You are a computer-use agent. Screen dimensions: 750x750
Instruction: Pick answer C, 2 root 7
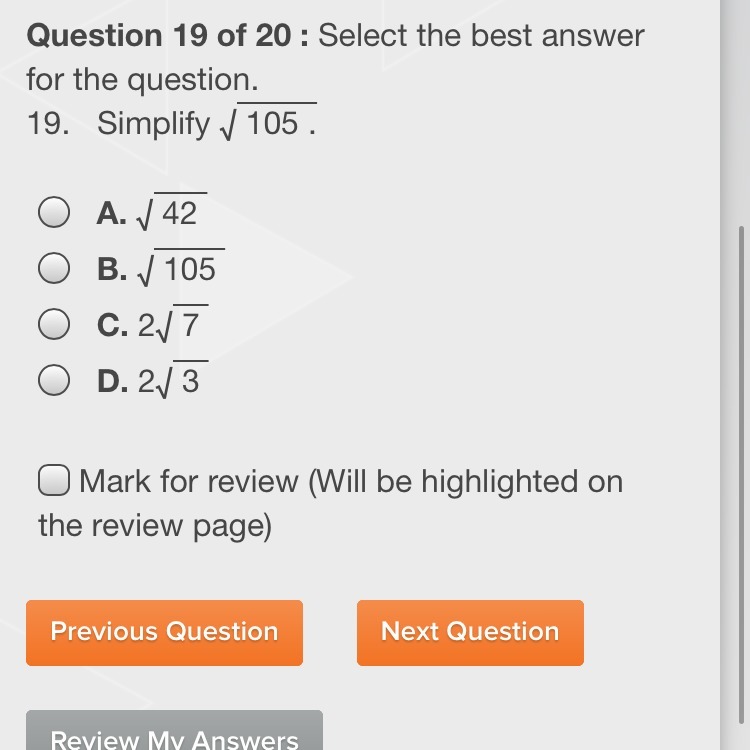[x=54, y=324]
